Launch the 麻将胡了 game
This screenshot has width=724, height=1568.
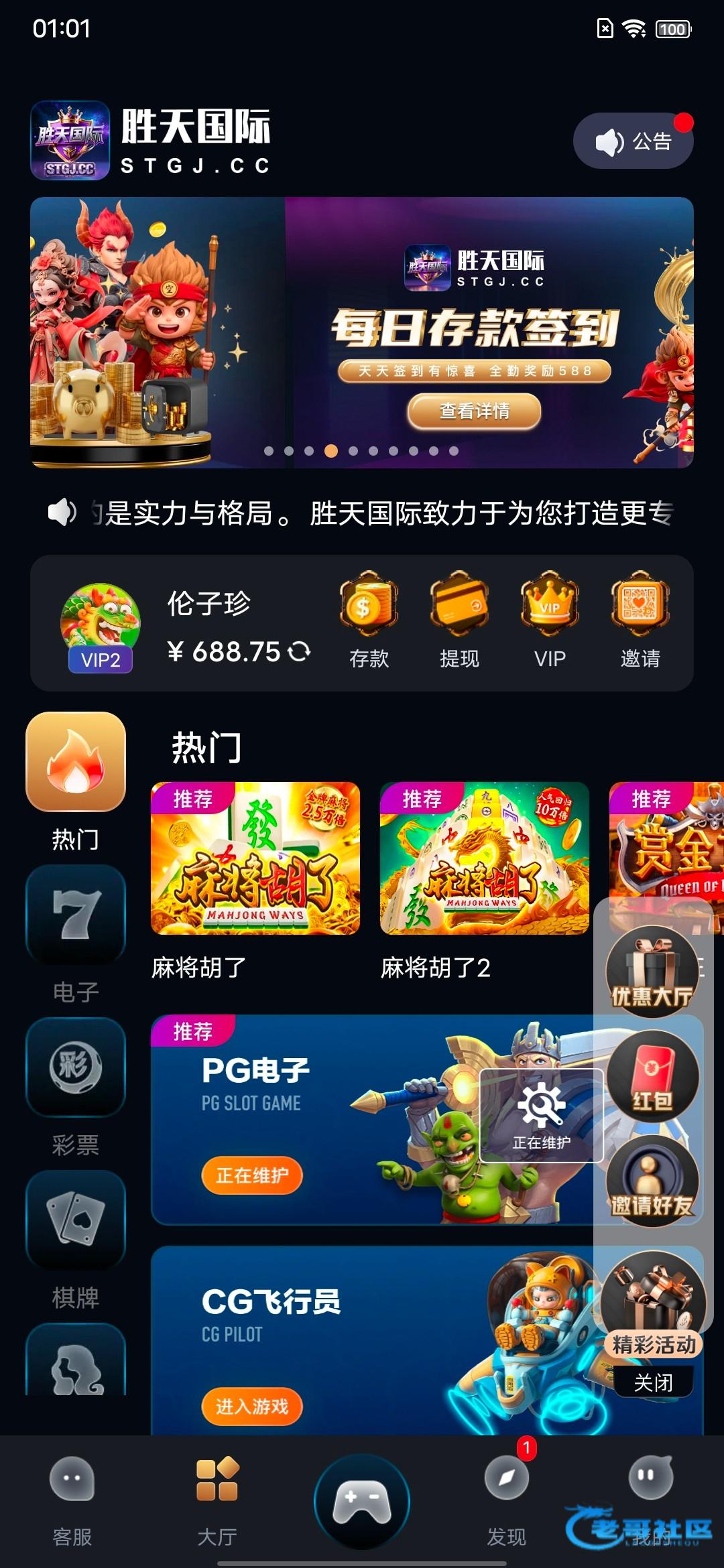tap(255, 858)
